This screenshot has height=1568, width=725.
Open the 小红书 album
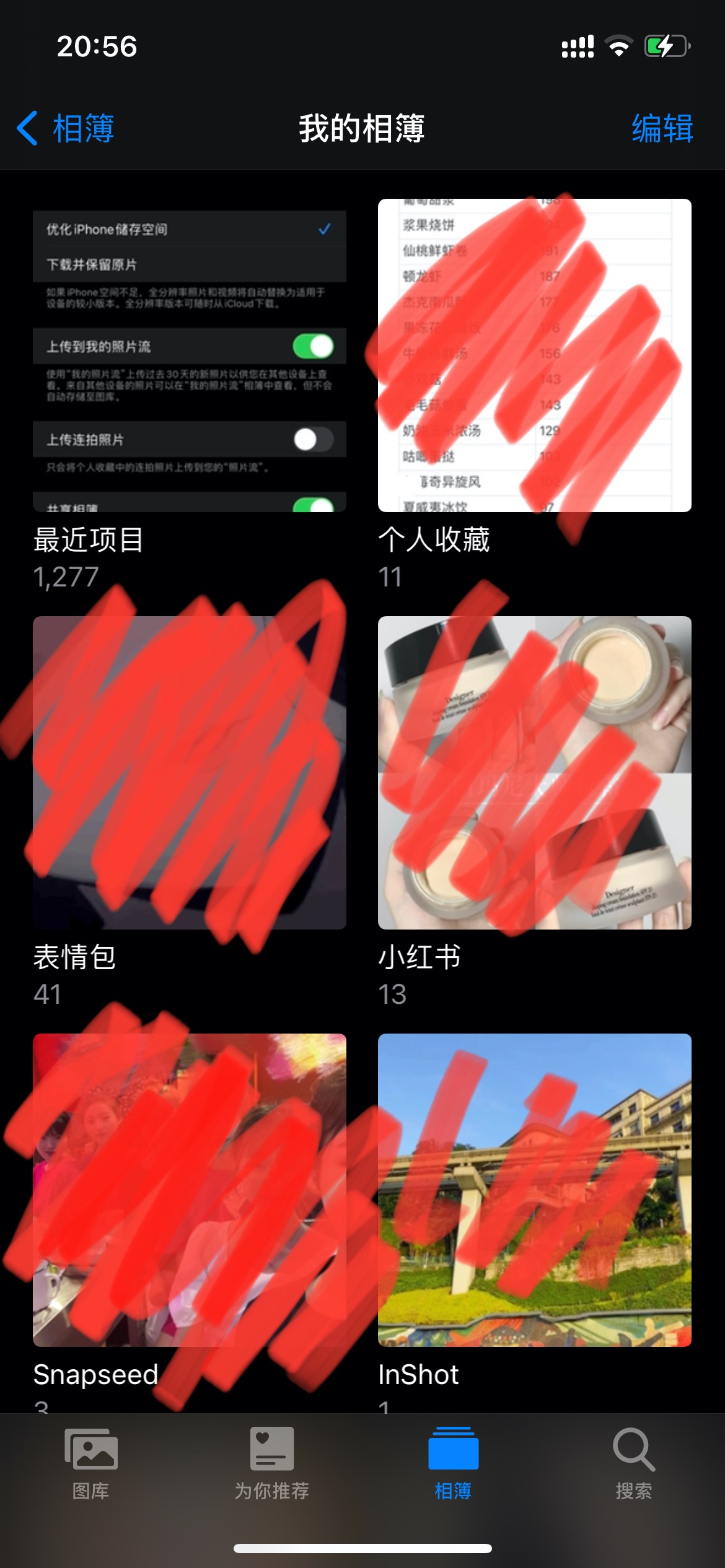tap(534, 772)
